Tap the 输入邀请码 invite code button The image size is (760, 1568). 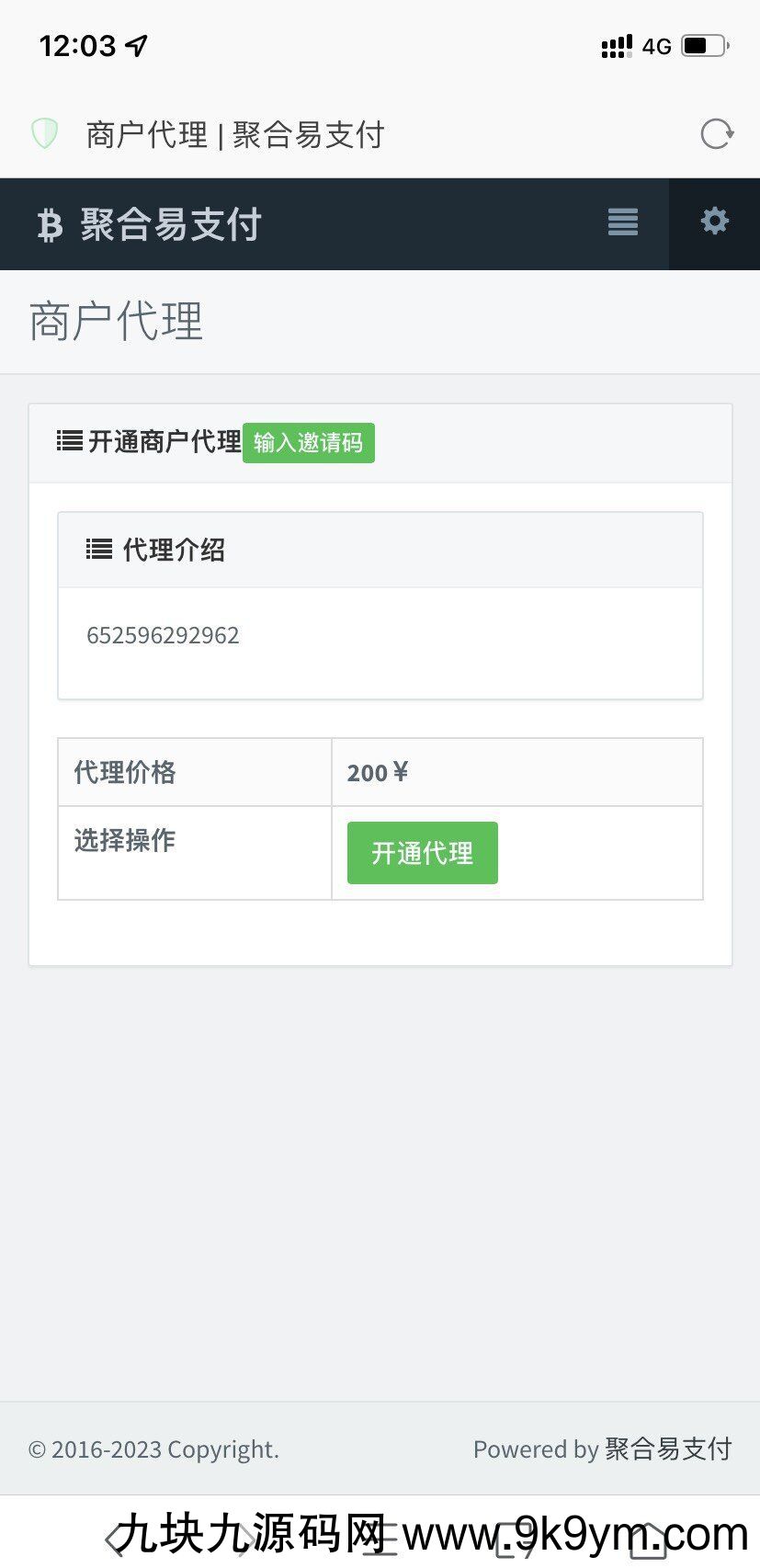308,443
